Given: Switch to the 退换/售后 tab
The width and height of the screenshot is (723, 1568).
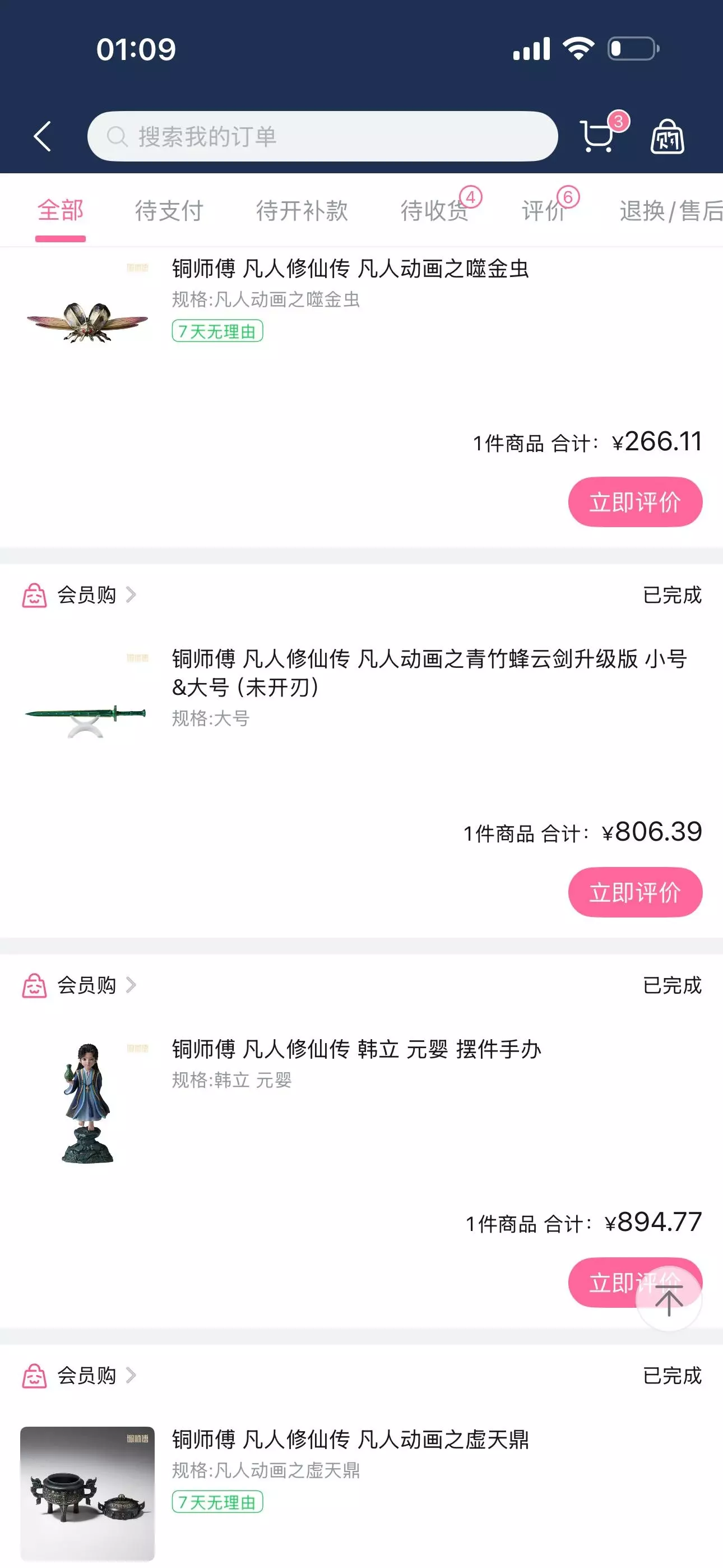Looking at the screenshot, I should (671, 211).
